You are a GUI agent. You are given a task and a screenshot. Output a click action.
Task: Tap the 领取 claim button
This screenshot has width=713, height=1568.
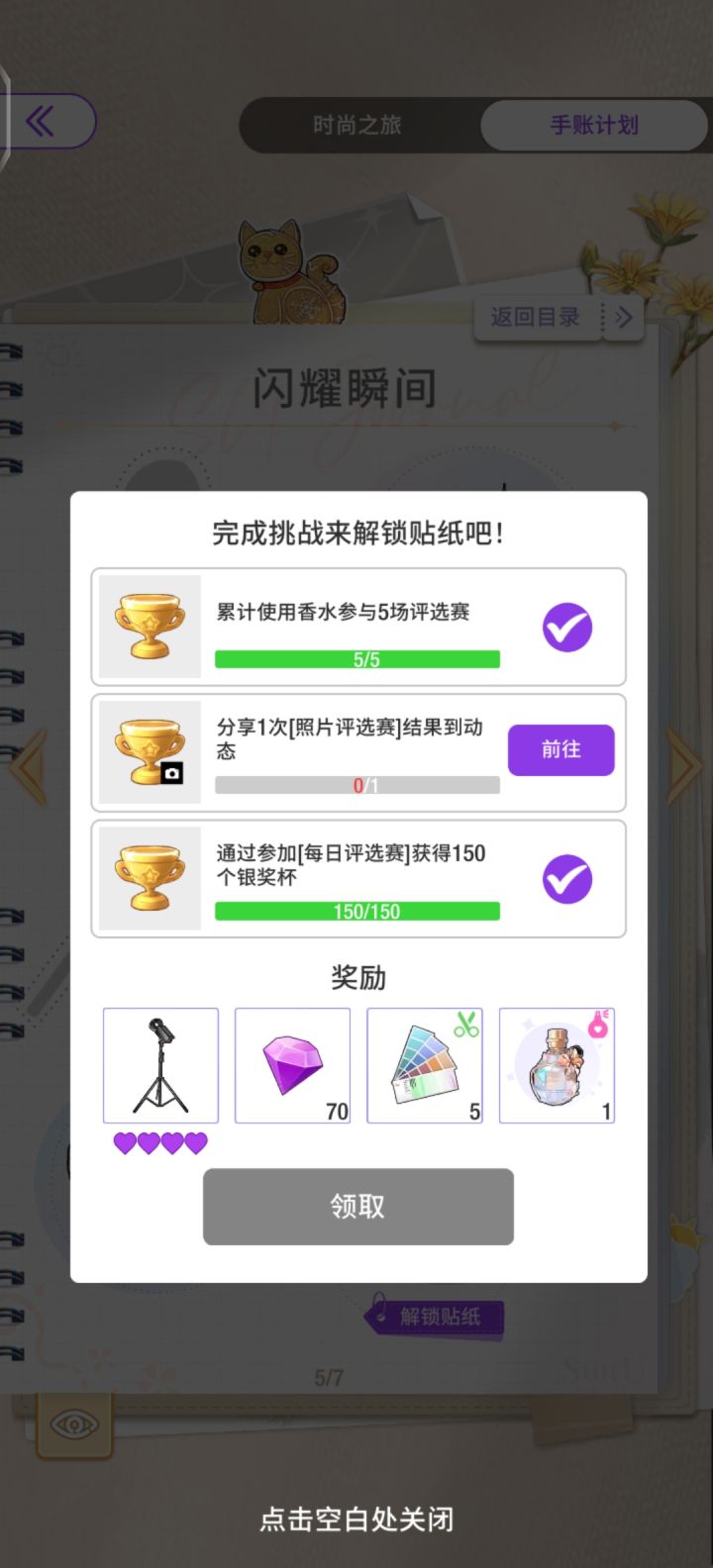pos(356,1206)
